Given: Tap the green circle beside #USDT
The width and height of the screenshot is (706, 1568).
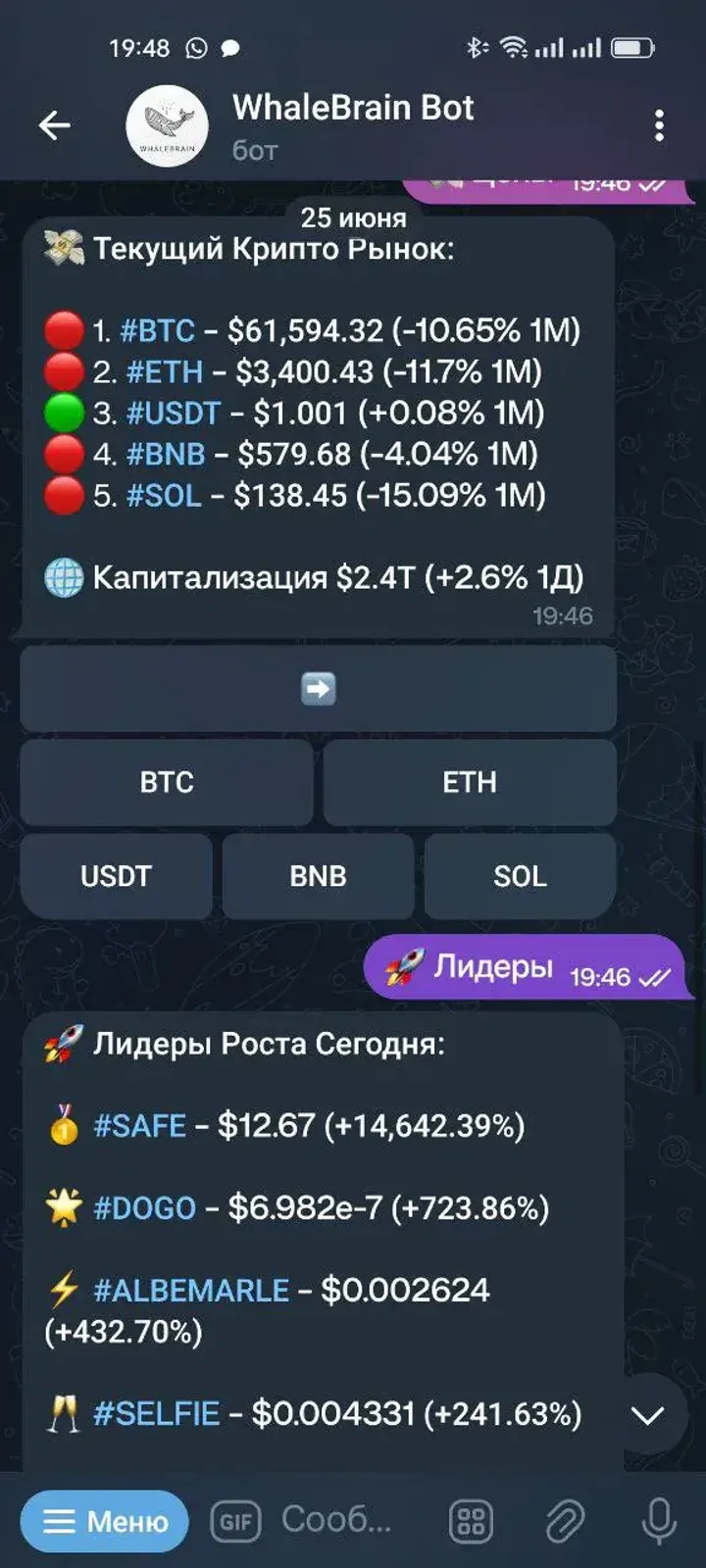Looking at the screenshot, I should tap(61, 413).
